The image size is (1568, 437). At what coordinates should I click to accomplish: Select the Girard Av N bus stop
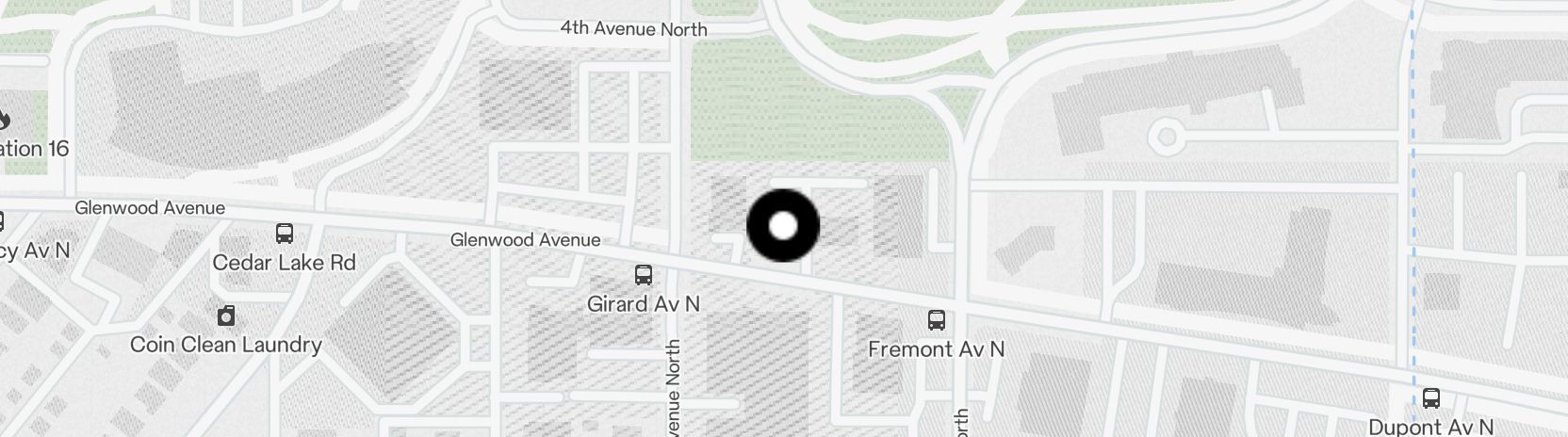644,276
